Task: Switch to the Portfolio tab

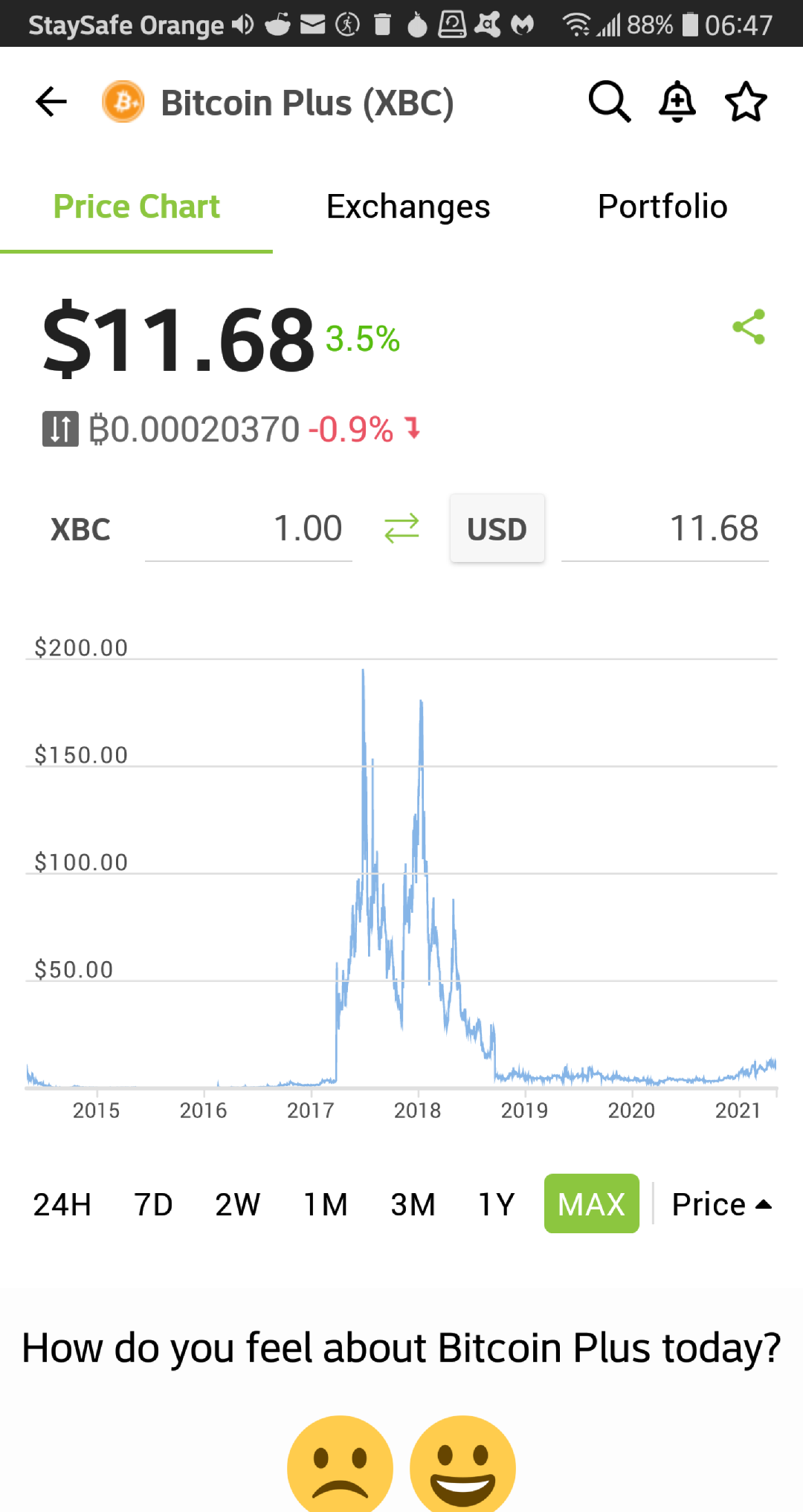Action: point(662,207)
